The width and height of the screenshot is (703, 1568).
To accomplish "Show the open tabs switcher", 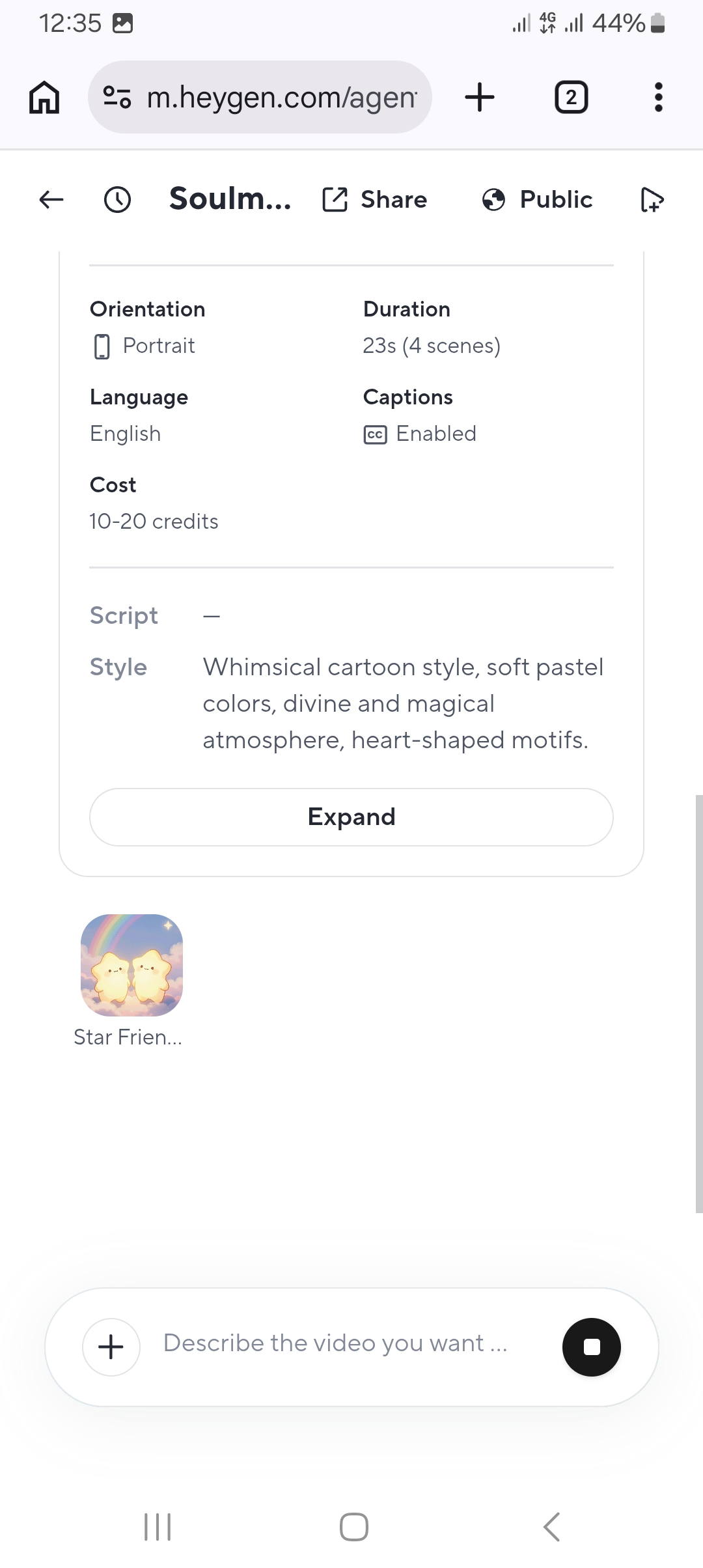I will pos(571,98).
